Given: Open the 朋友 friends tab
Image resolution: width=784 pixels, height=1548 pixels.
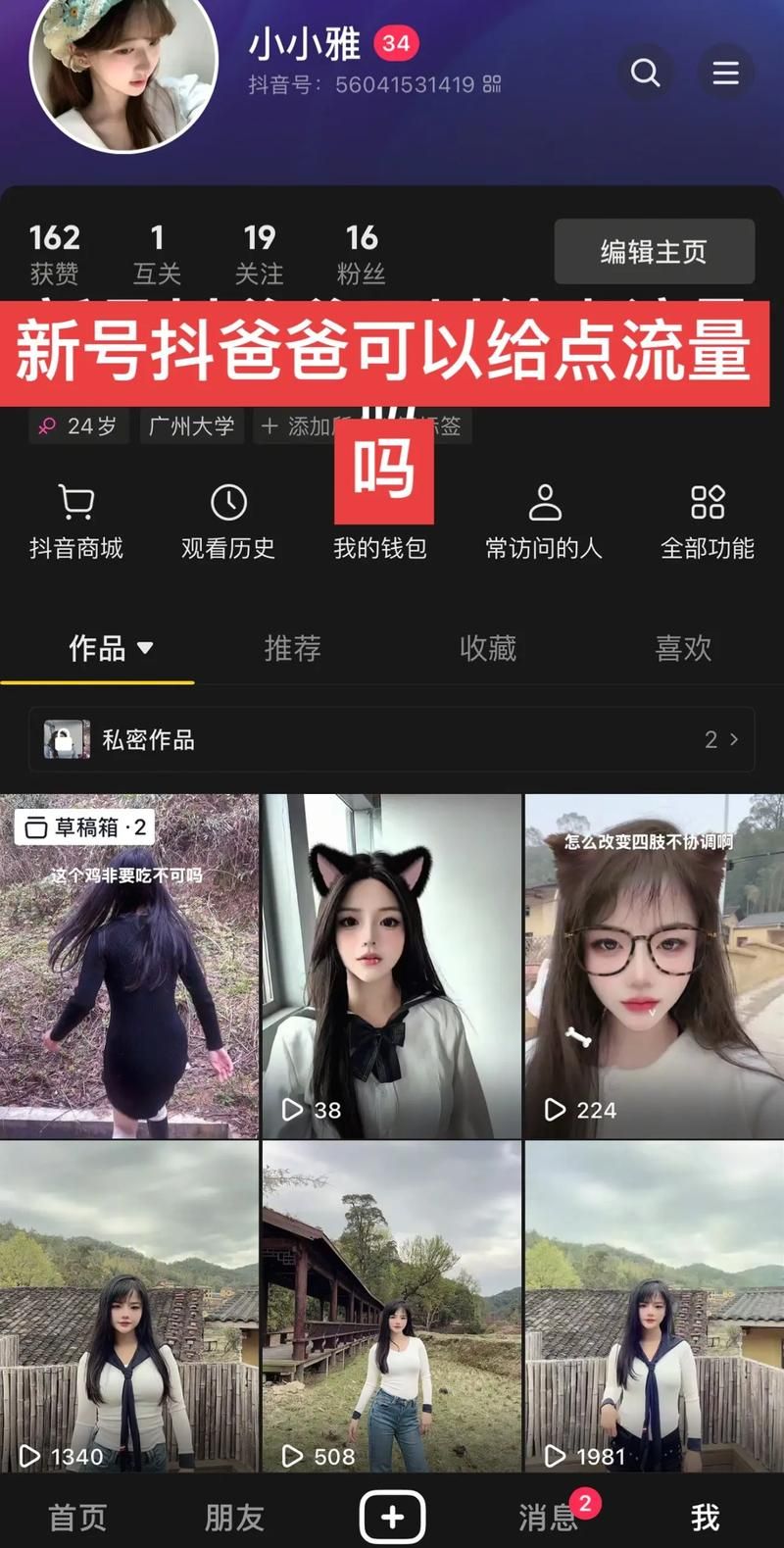Looking at the screenshot, I should click(234, 1518).
